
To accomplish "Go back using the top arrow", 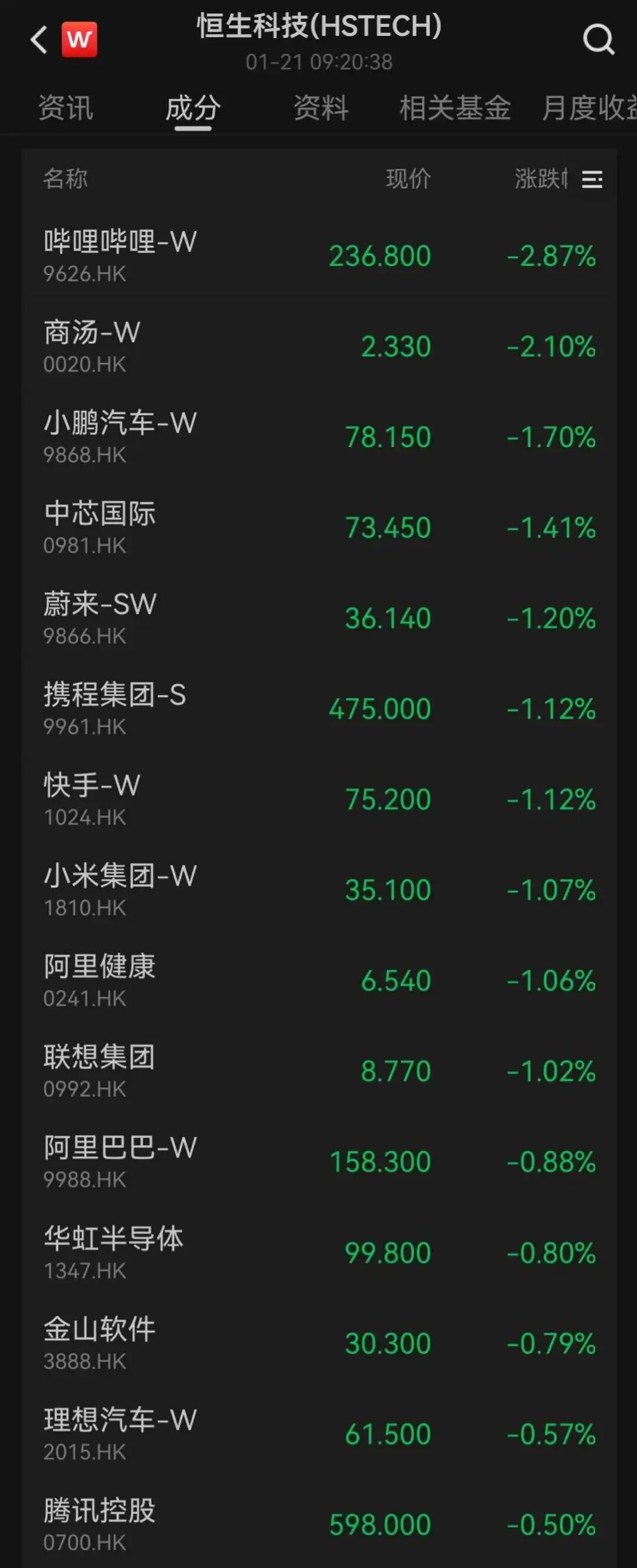I will [x=39, y=40].
